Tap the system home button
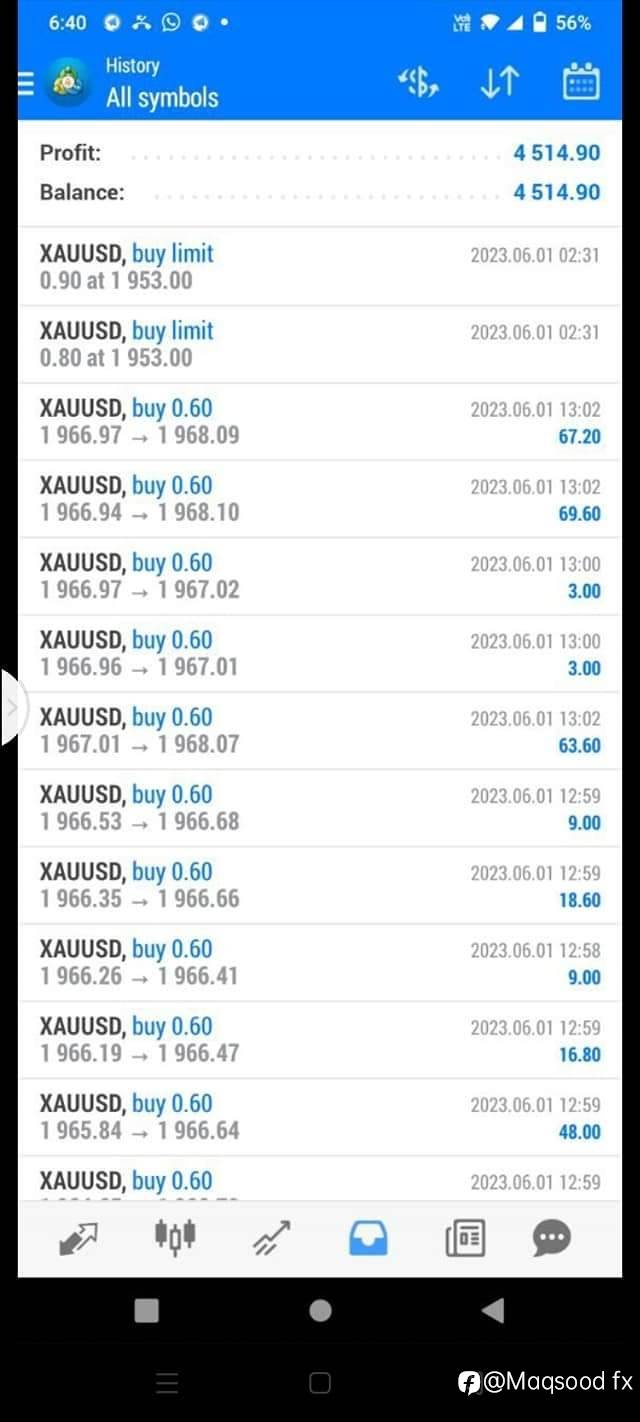 click(320, 1310)
